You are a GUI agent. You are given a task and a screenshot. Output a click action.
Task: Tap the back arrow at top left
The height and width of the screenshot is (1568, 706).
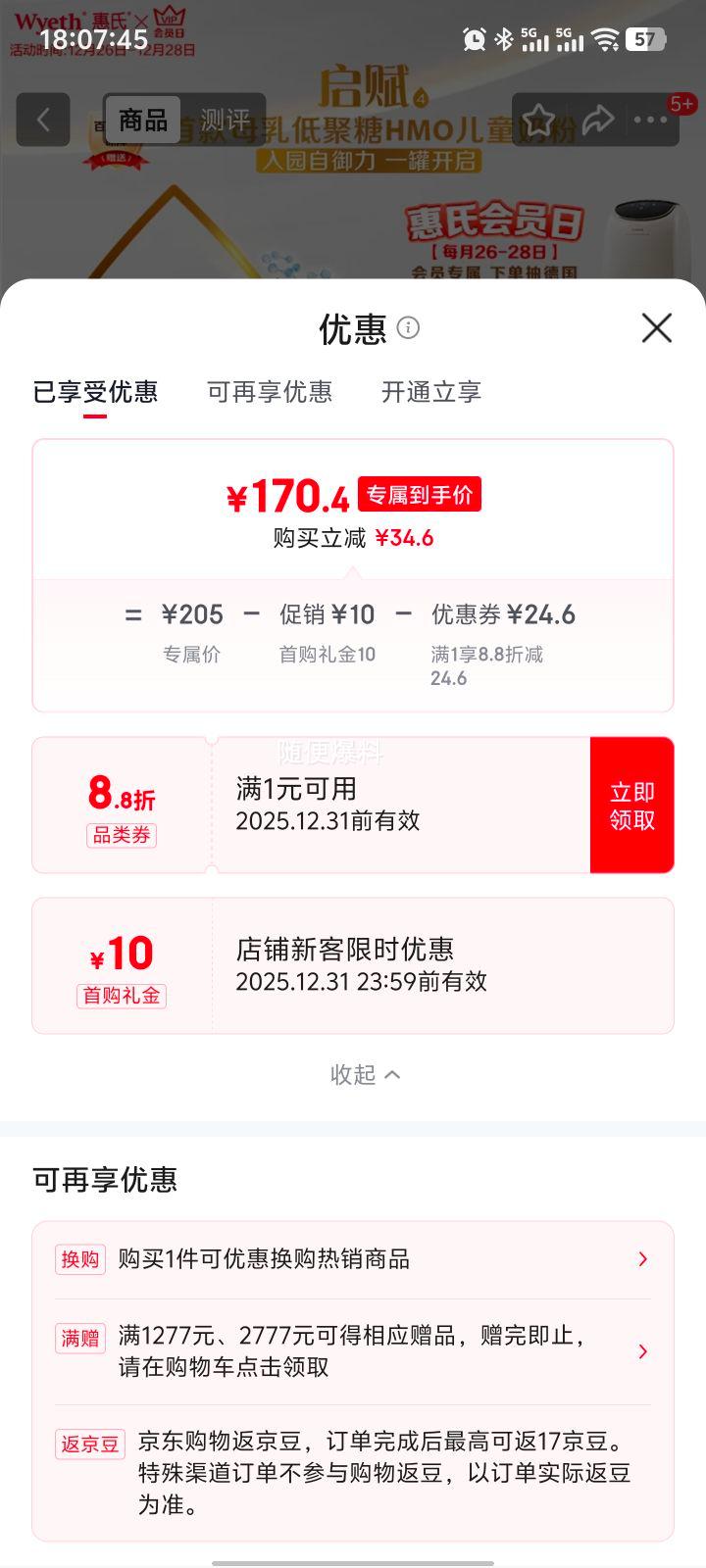(x=42, y=118)
